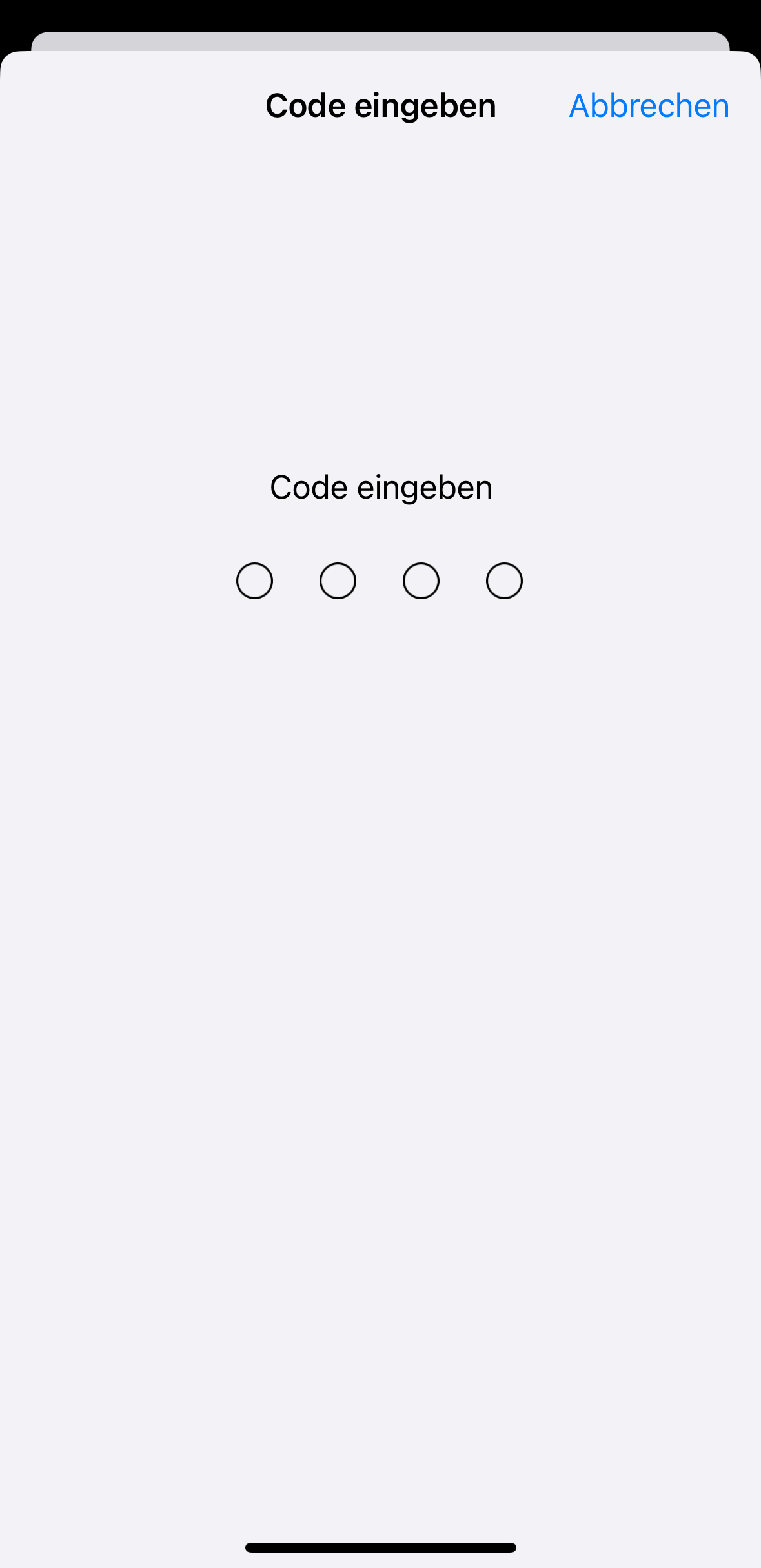Tap the home indicator bar at bottom
Image resolution: width=761 pixels, height=1568 pixels.
tap(380, 1547)
